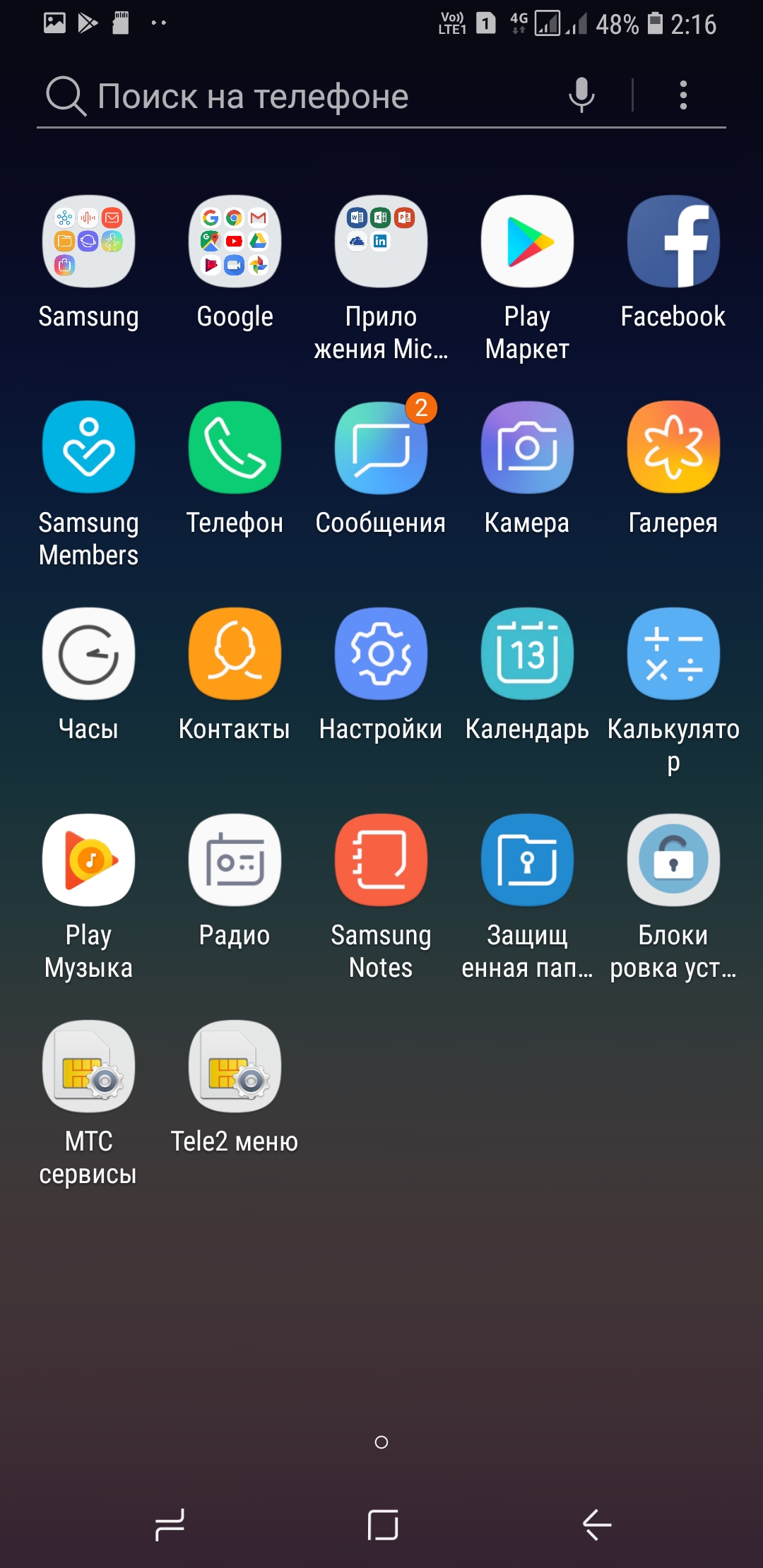Open Samsung Notes
763x1568 pixels.
(381, 860)
